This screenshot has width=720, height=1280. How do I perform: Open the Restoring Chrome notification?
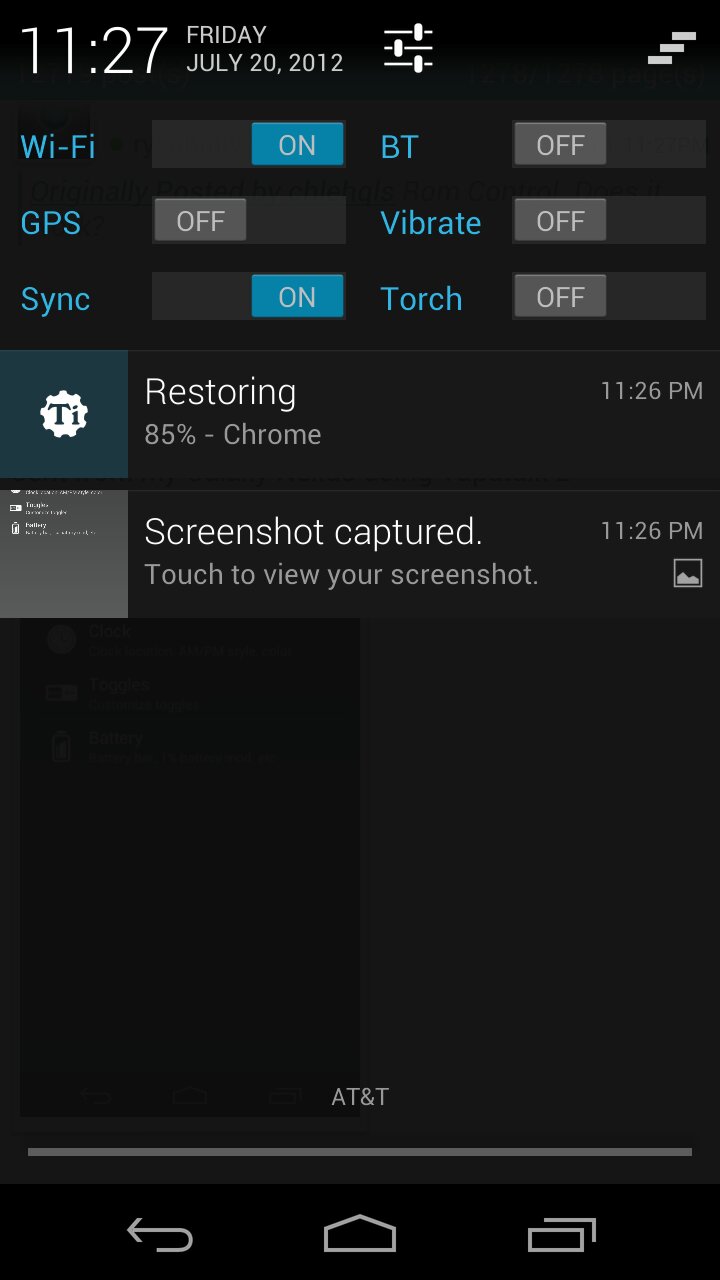pos(360,414)
